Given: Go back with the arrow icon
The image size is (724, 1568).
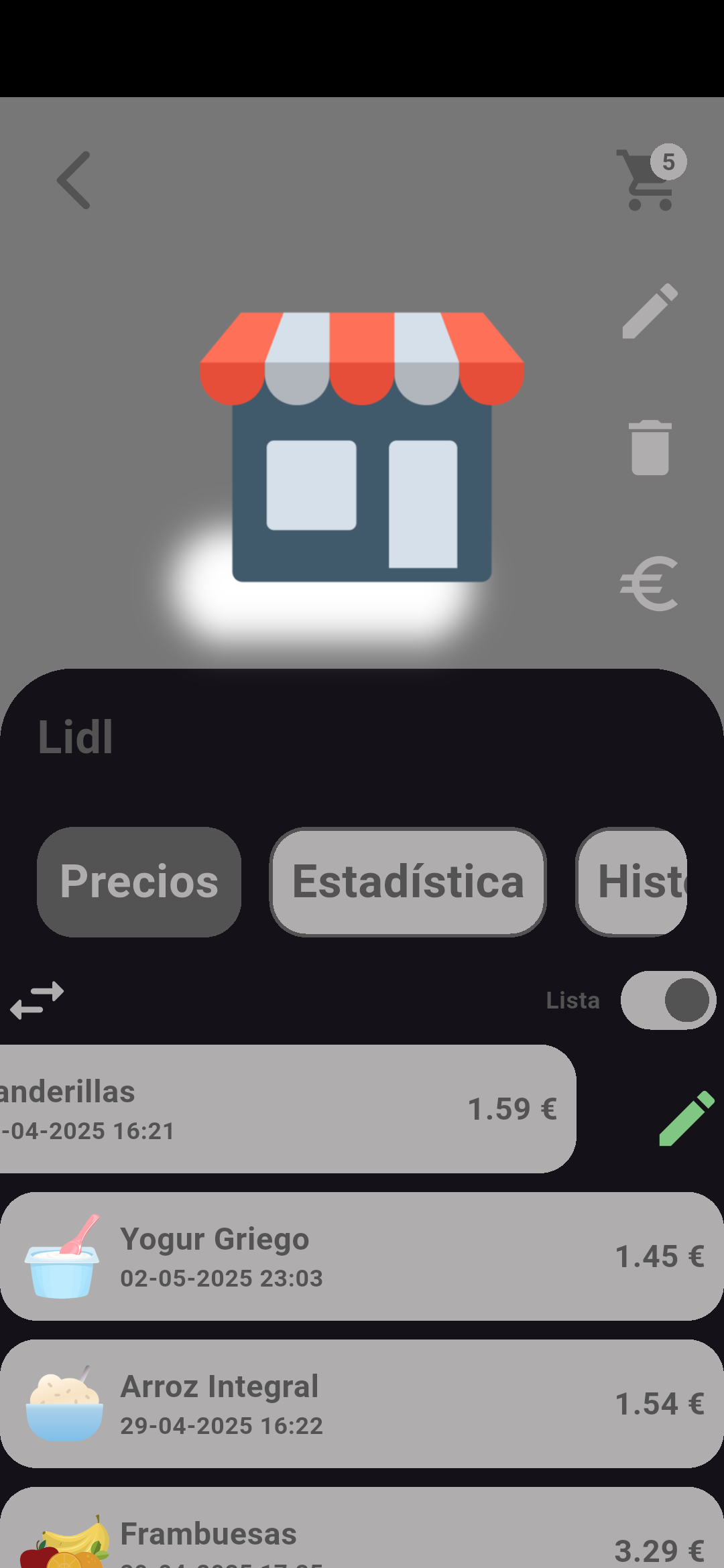Looking at the screenshot, I should coord(74,180).
